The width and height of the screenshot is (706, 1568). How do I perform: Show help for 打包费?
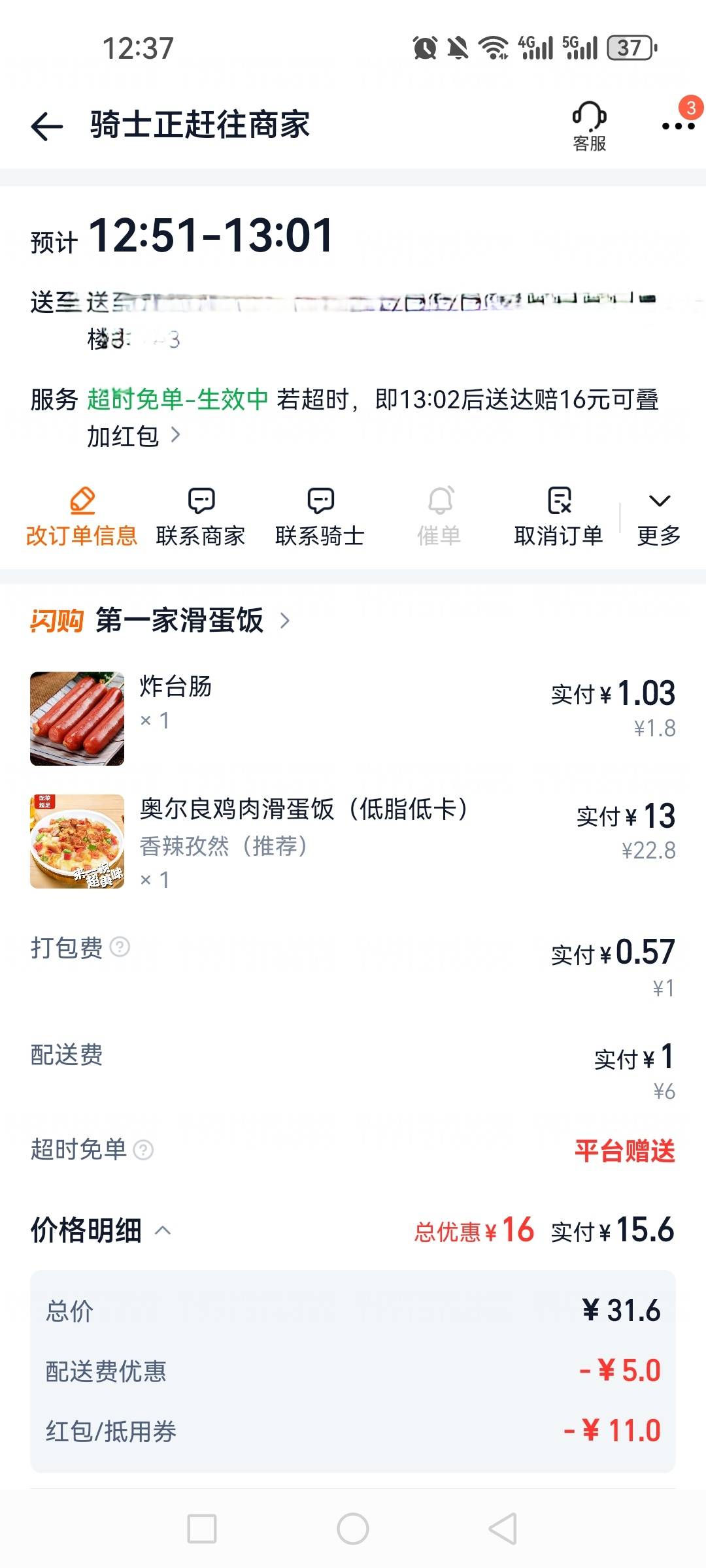point(120,947)
